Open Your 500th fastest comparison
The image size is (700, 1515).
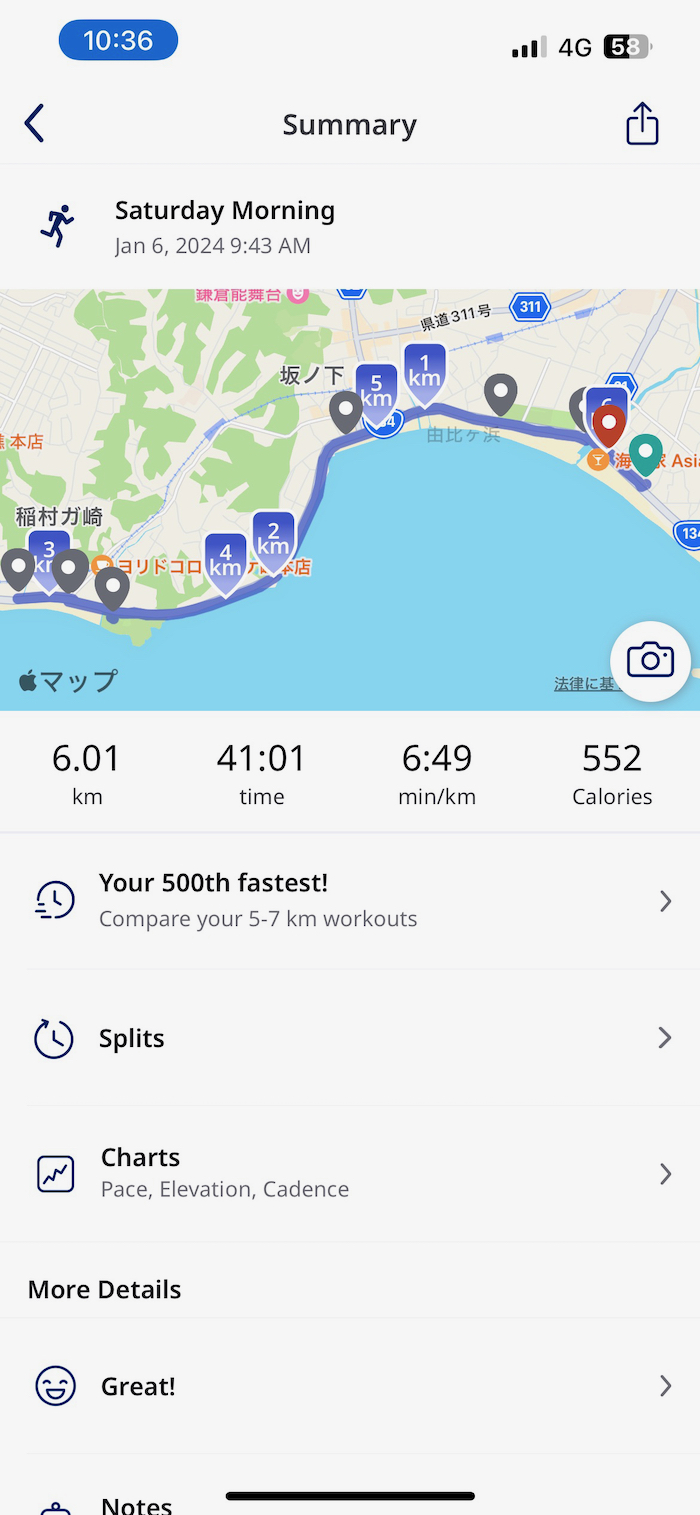350,900
